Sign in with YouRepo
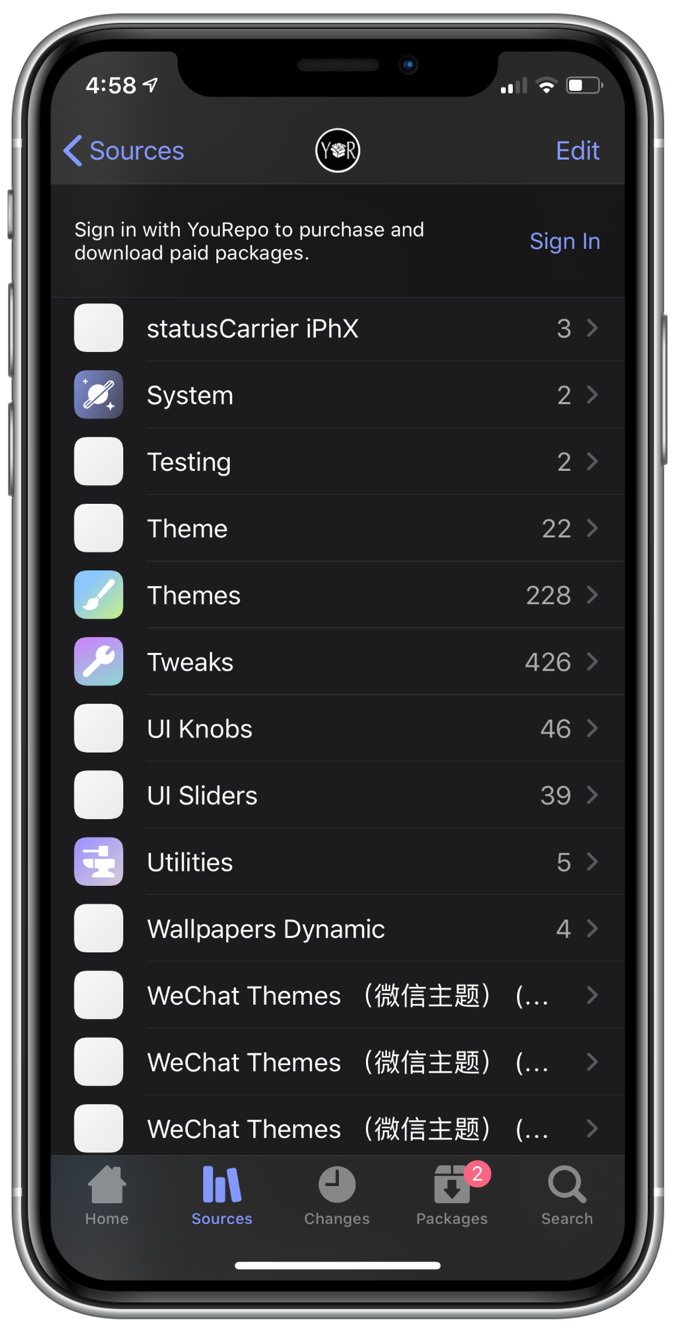 pos(564,241)
